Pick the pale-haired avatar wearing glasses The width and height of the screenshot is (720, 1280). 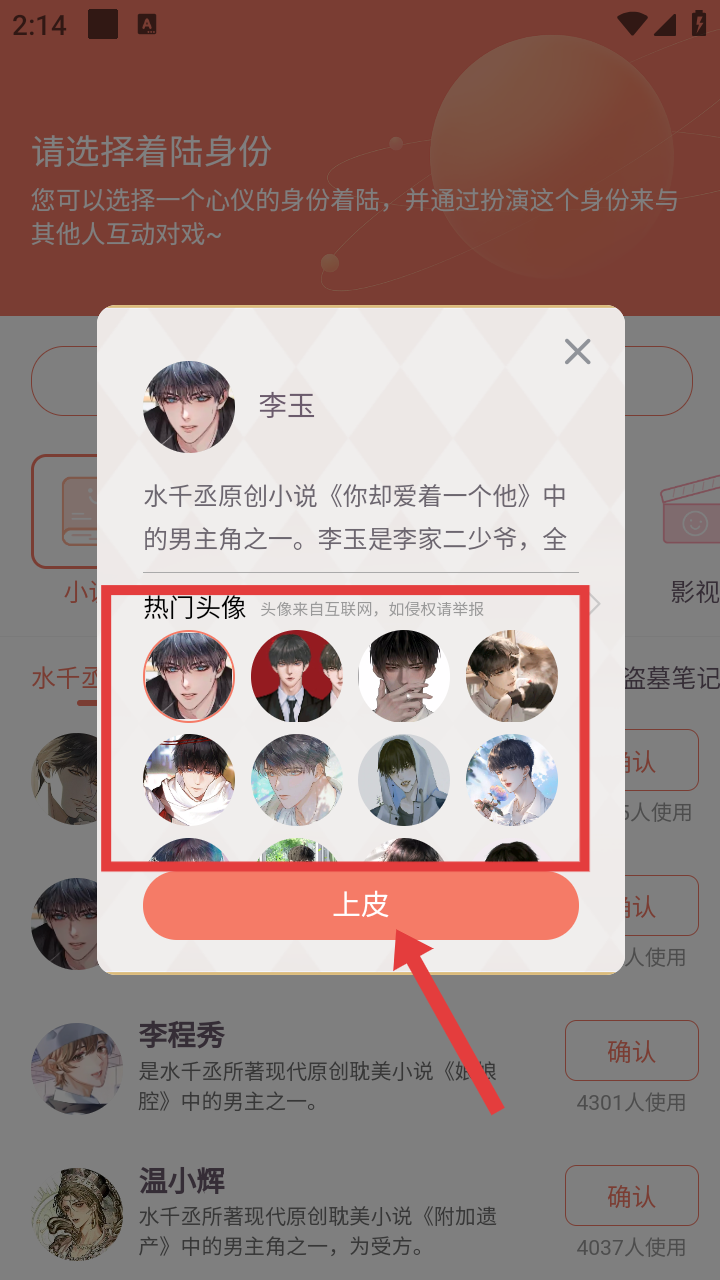(296, 780)
